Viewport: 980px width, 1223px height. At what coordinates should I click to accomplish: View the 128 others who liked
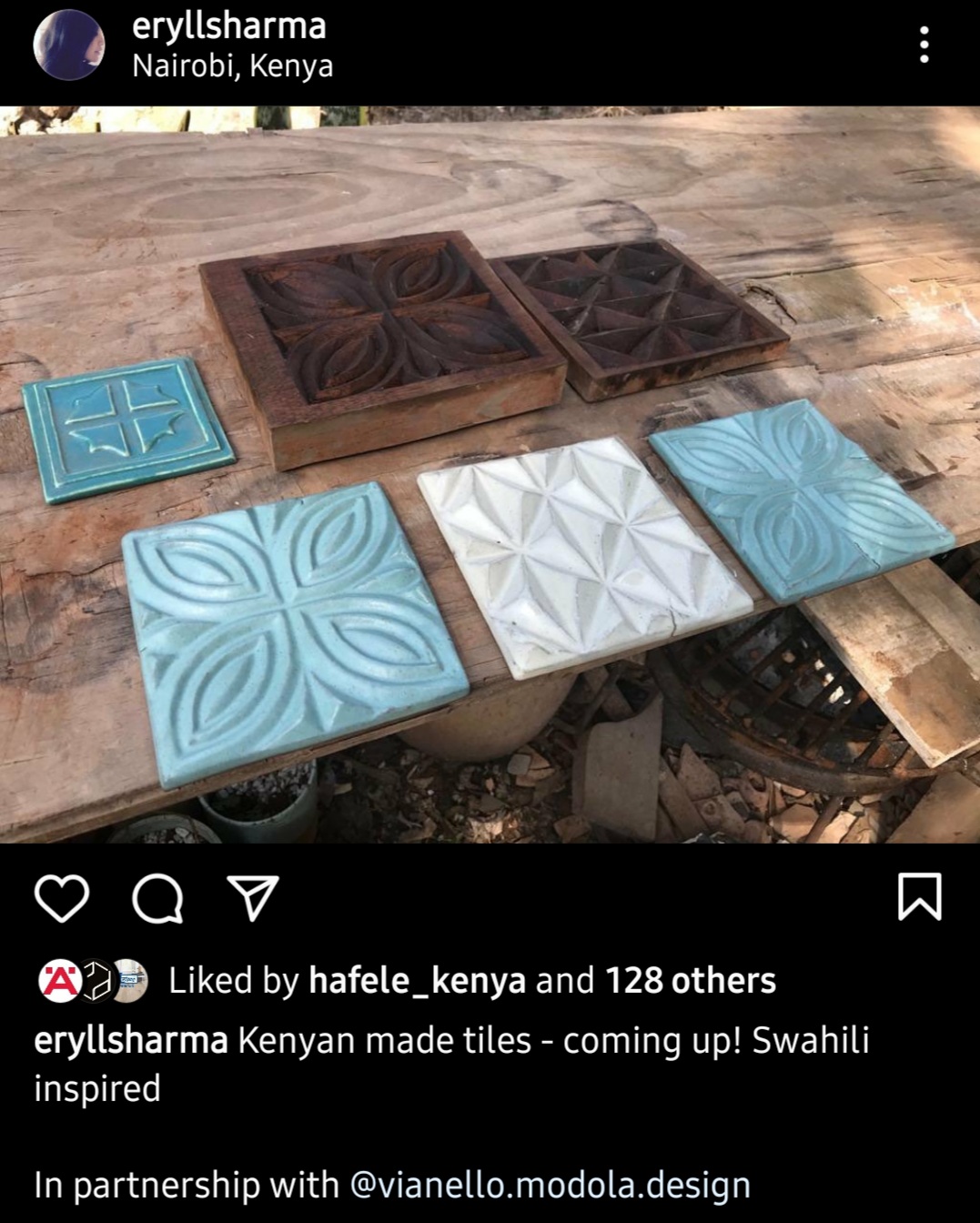click(690, 980)
